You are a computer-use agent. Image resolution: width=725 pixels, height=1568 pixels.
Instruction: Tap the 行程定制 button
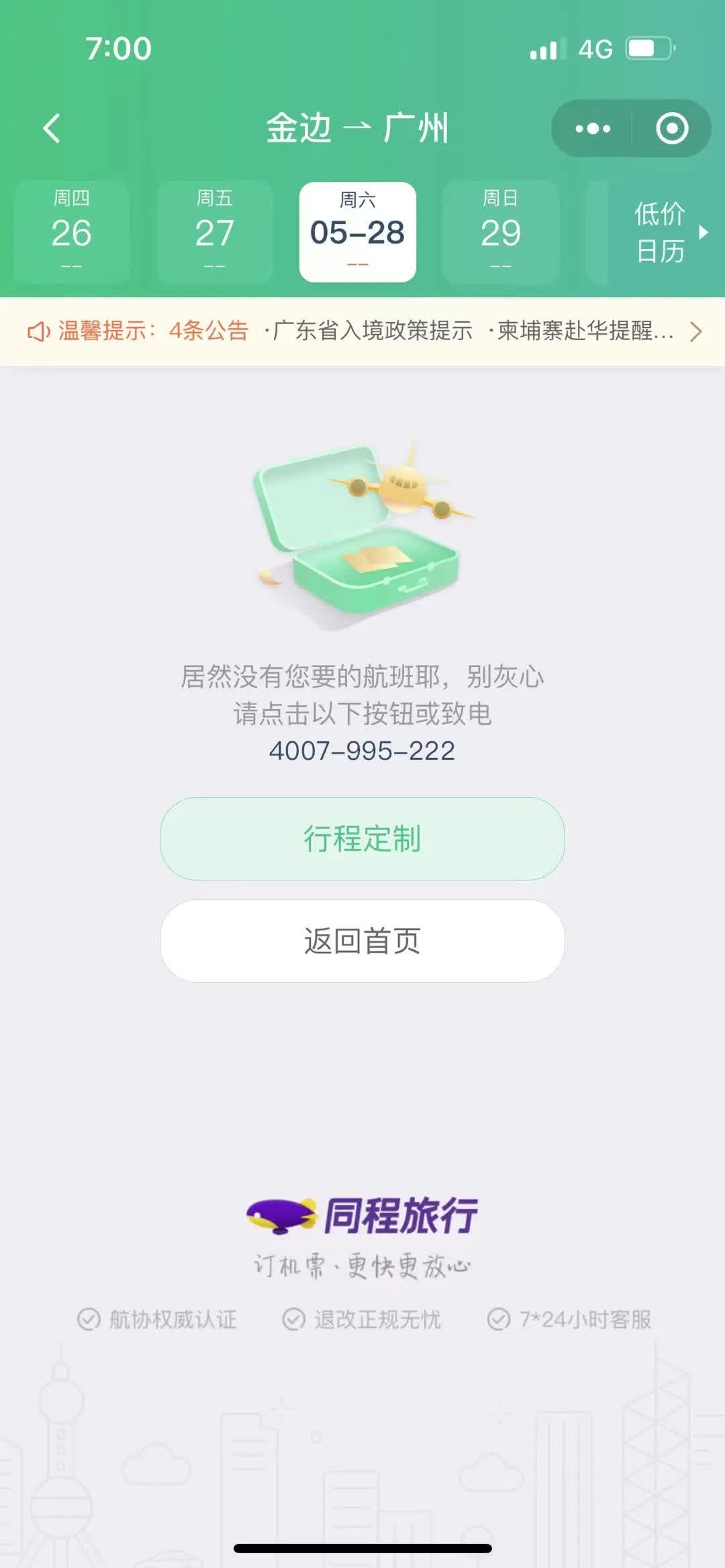tap(362, 839)
